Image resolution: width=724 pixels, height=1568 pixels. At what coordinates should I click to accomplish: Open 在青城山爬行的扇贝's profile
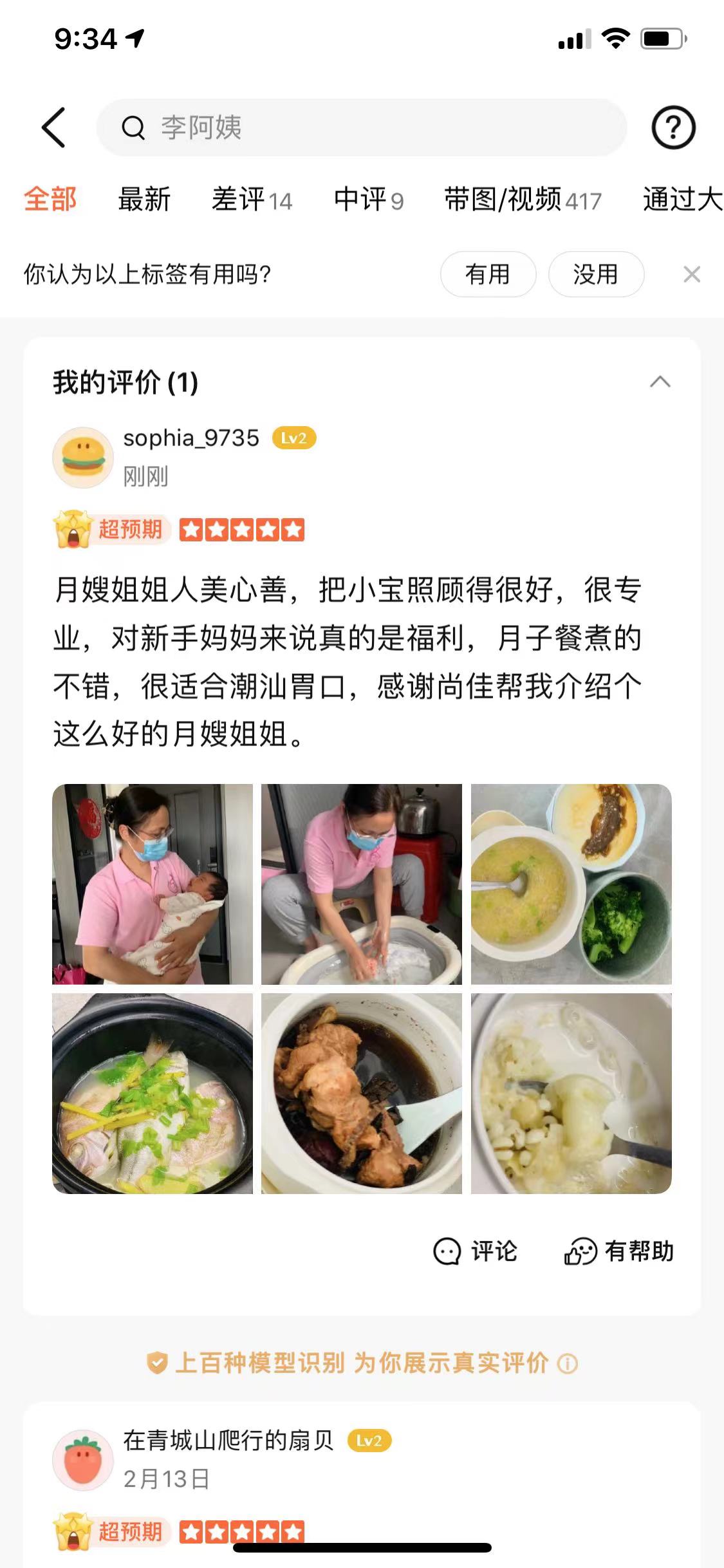point(83,1460)
